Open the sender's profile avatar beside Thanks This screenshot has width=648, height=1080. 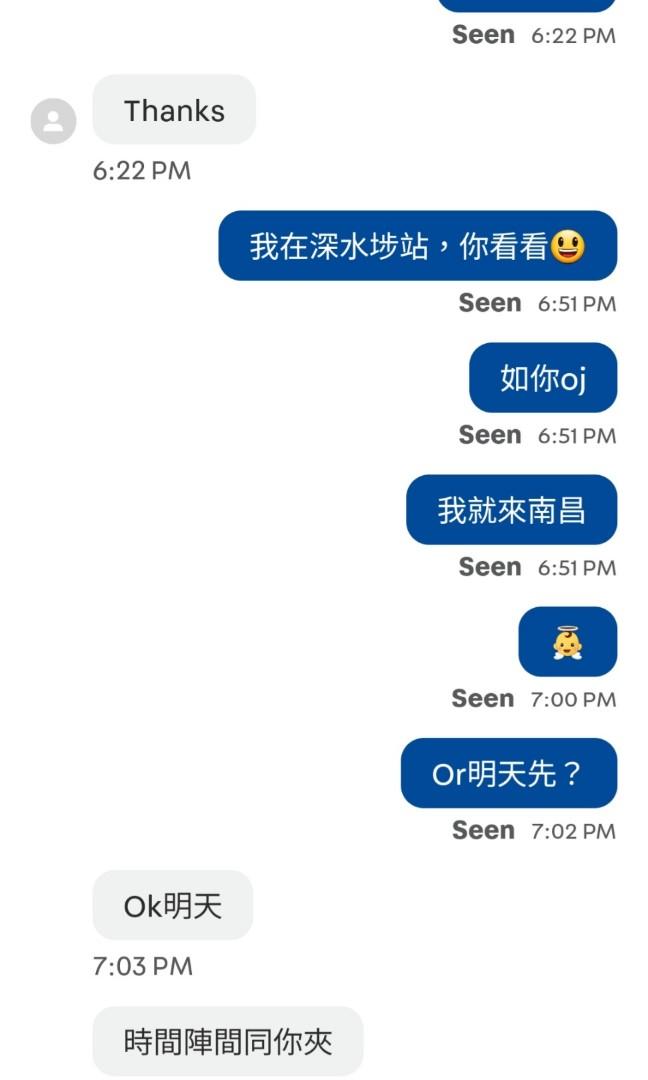53,121
